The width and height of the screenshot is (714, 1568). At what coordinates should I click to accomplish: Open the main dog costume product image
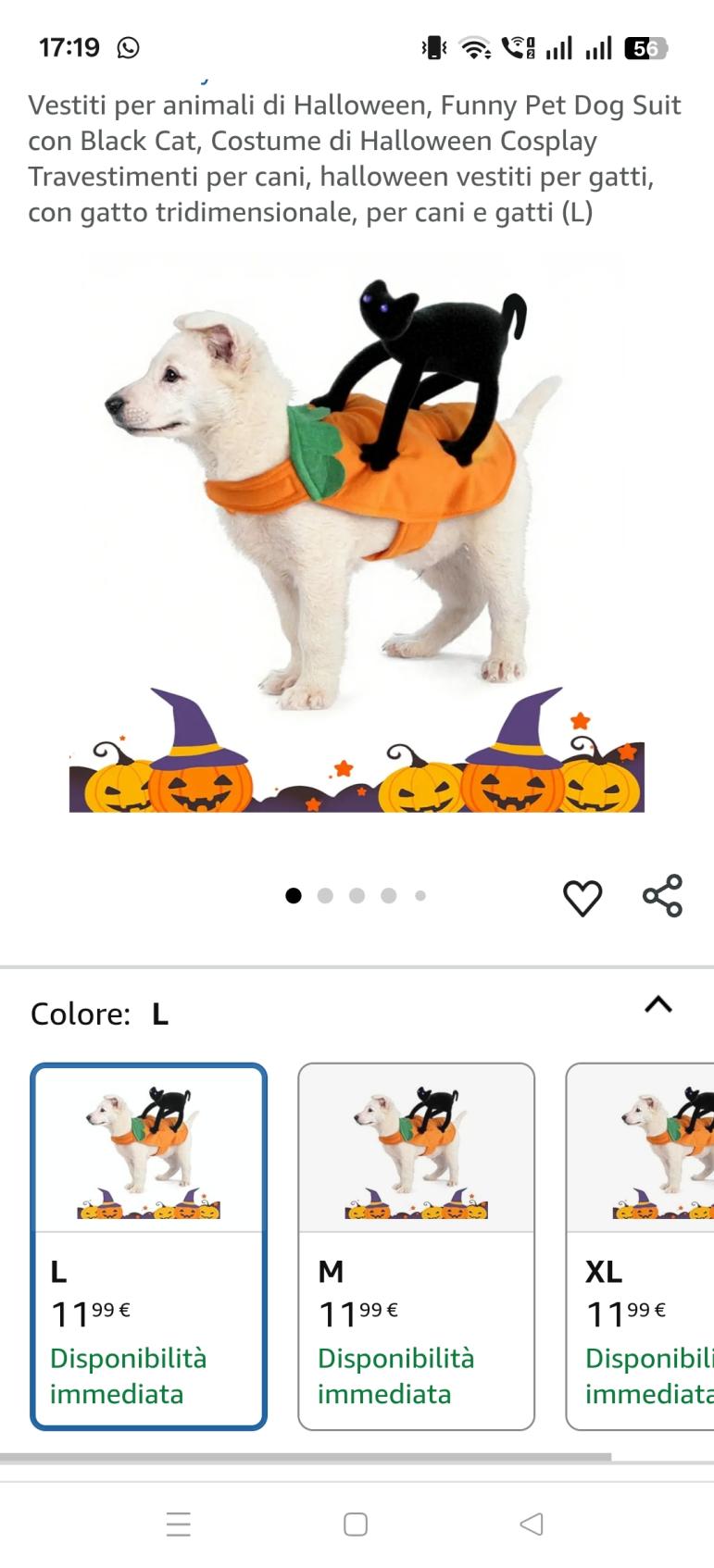[357, 532]
